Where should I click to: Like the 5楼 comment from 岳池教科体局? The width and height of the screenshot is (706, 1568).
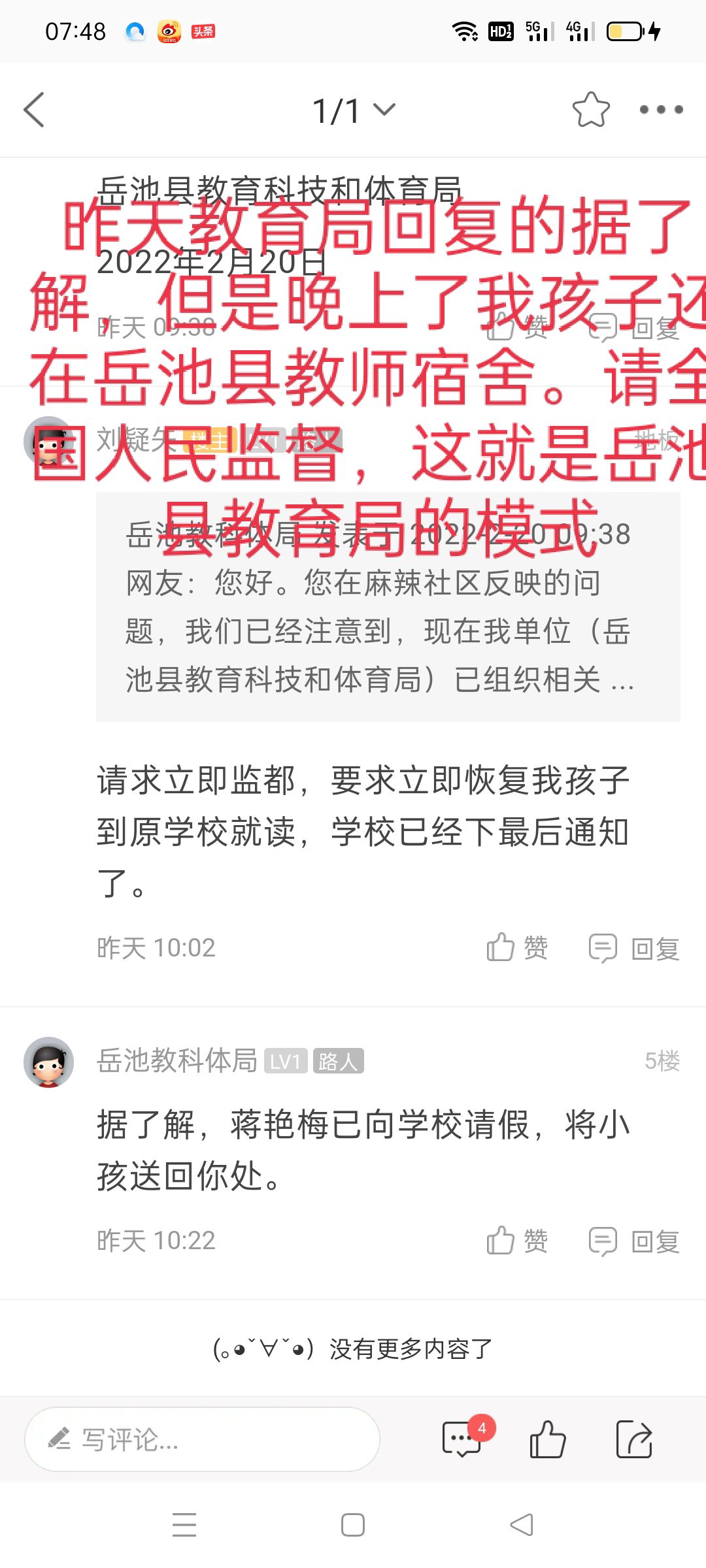[x=517, y=1240]
